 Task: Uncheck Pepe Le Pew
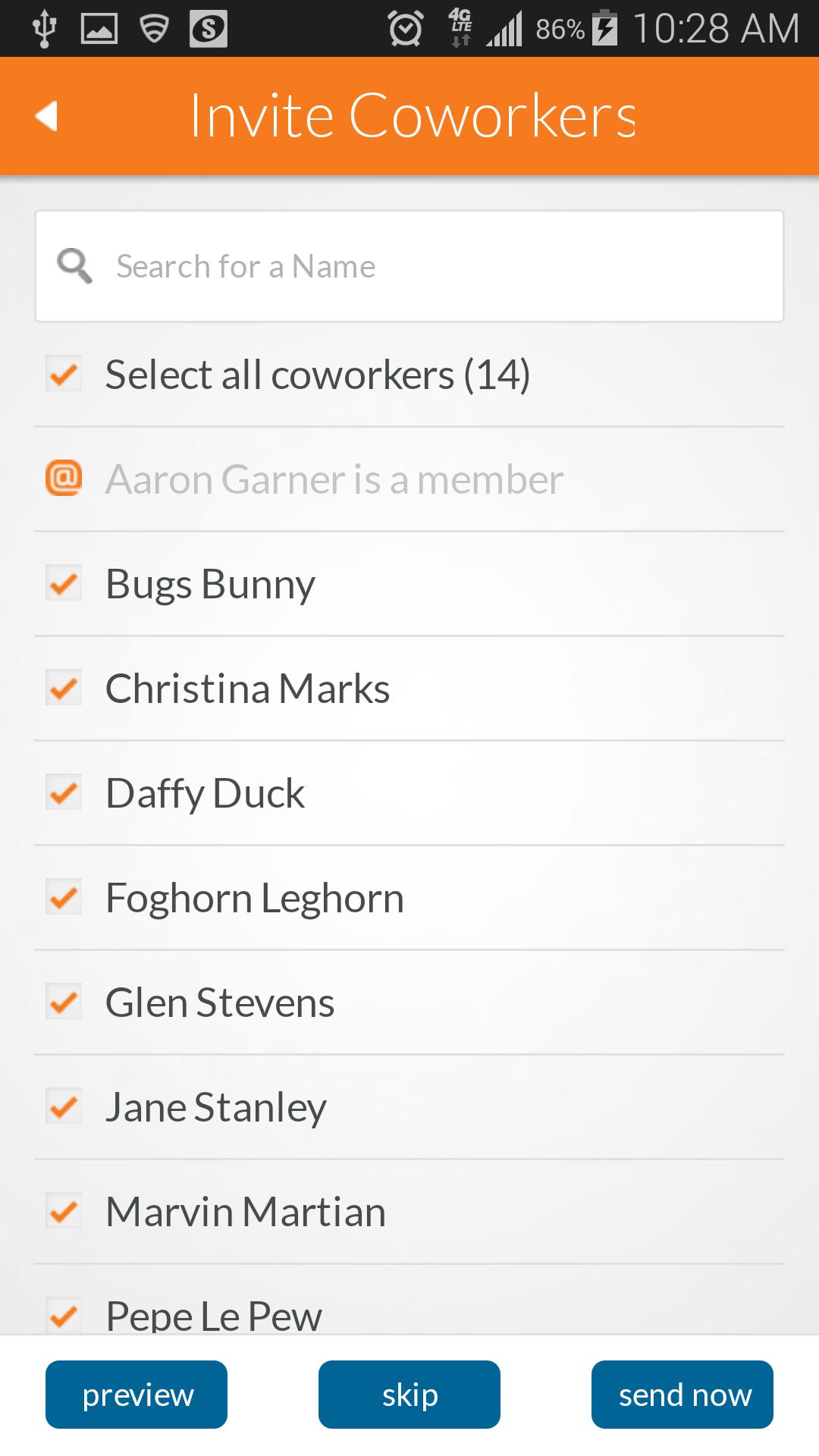point(64,1315)
